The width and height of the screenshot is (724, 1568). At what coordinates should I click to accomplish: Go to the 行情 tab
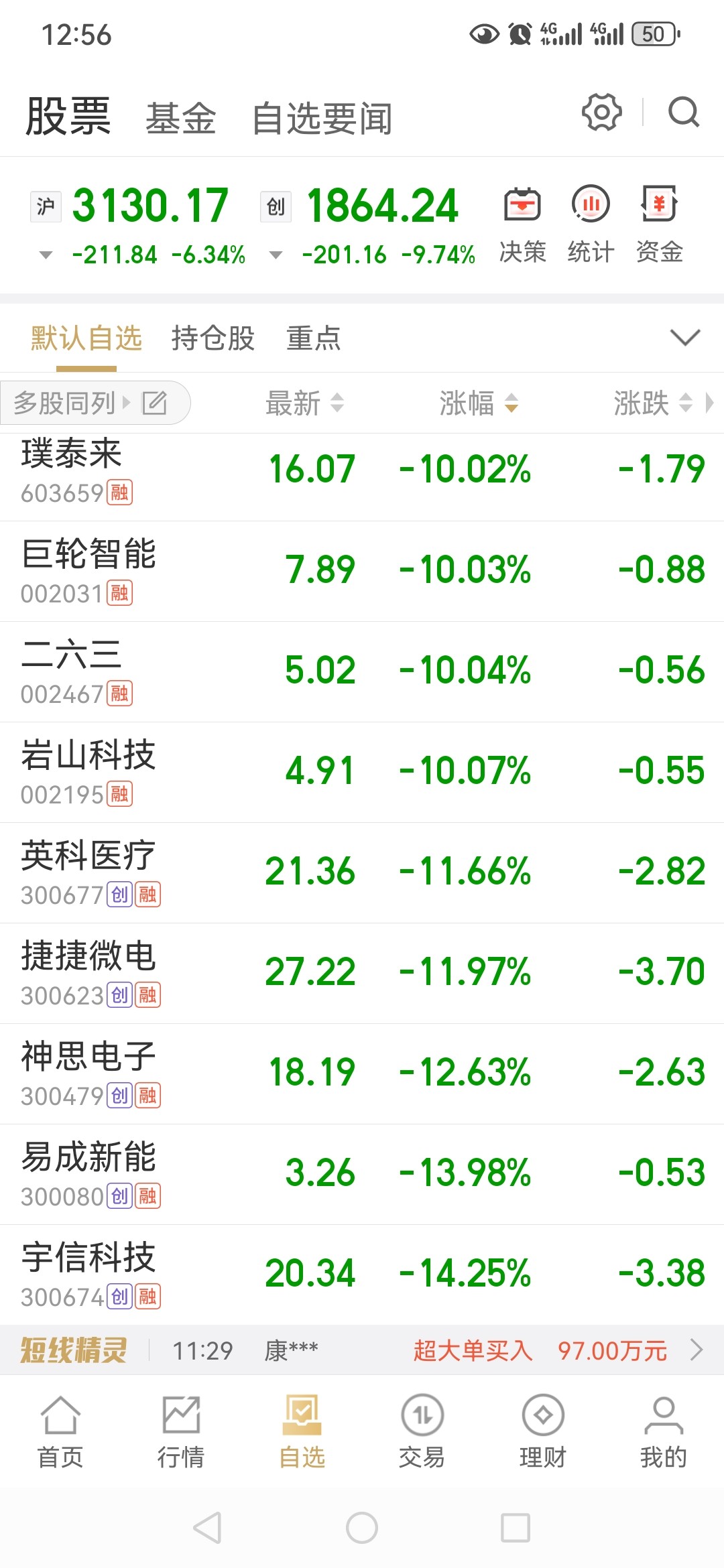(x=181, y=1432)
